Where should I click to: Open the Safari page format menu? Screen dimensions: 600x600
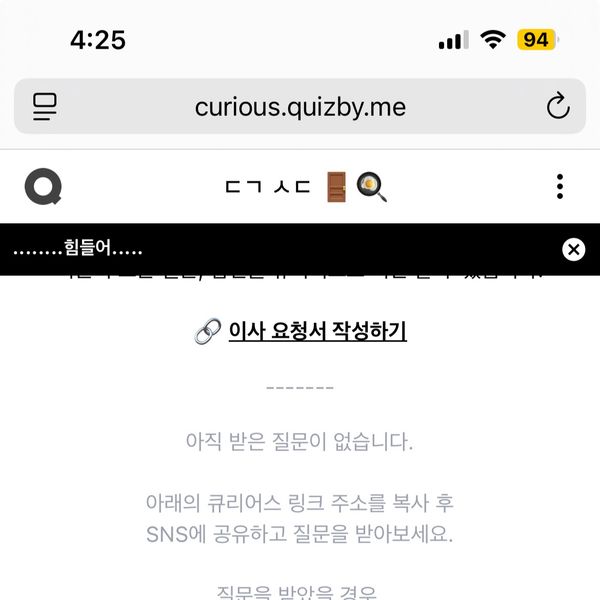coord(46,107)
